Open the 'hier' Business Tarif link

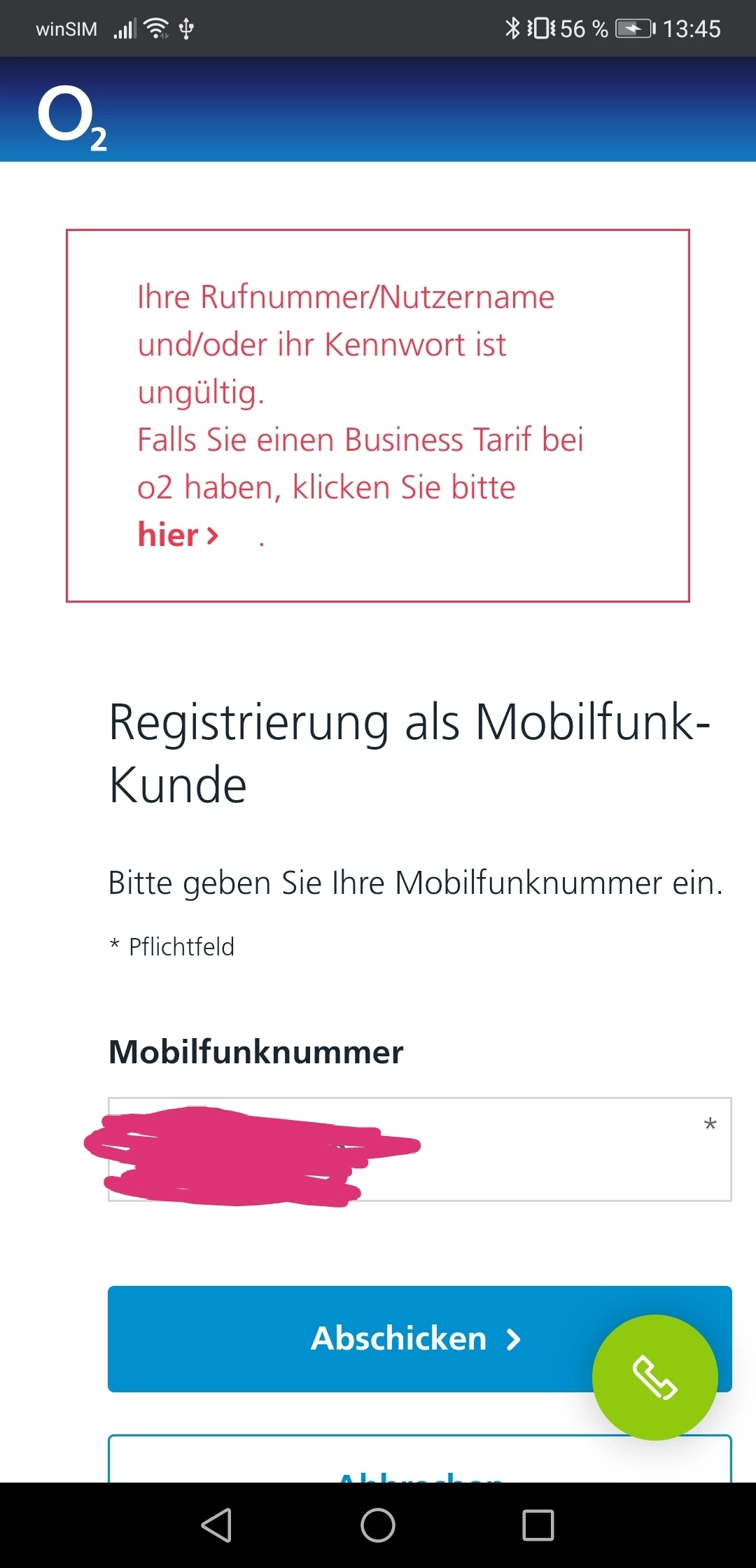pyautogui.click(x=178, y=535)
